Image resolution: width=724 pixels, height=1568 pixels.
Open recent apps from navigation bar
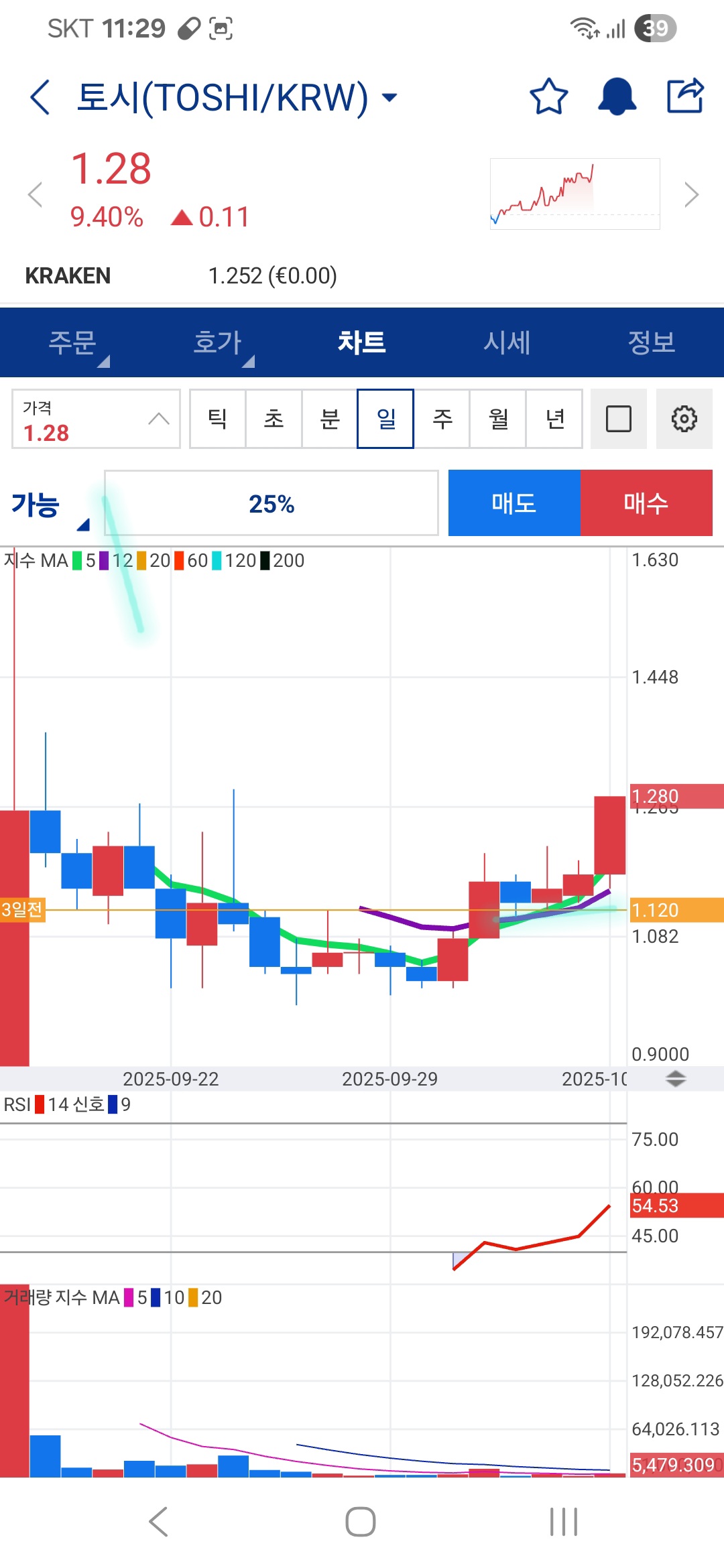563,1522
